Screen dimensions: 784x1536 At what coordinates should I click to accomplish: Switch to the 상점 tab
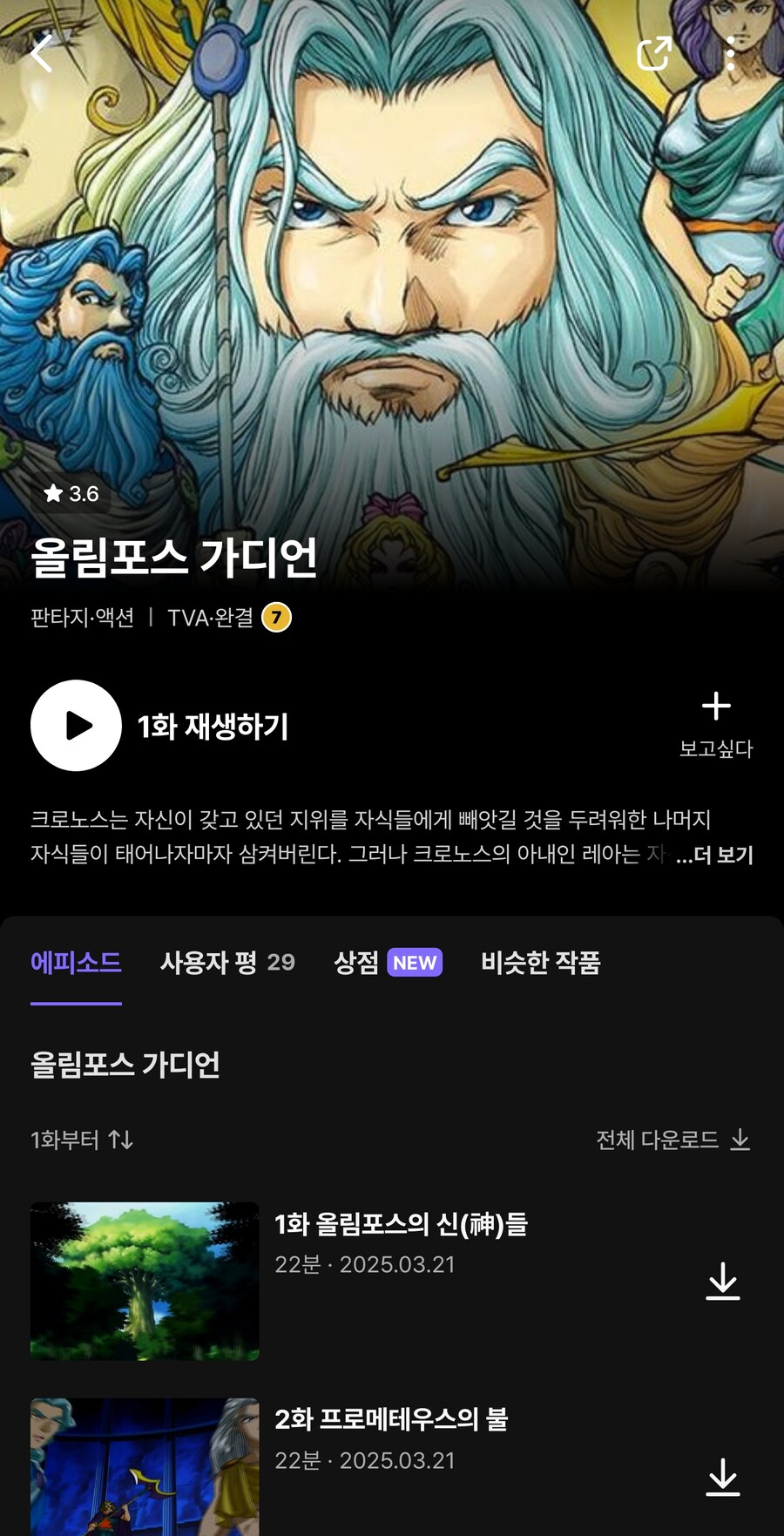[388, 963]
